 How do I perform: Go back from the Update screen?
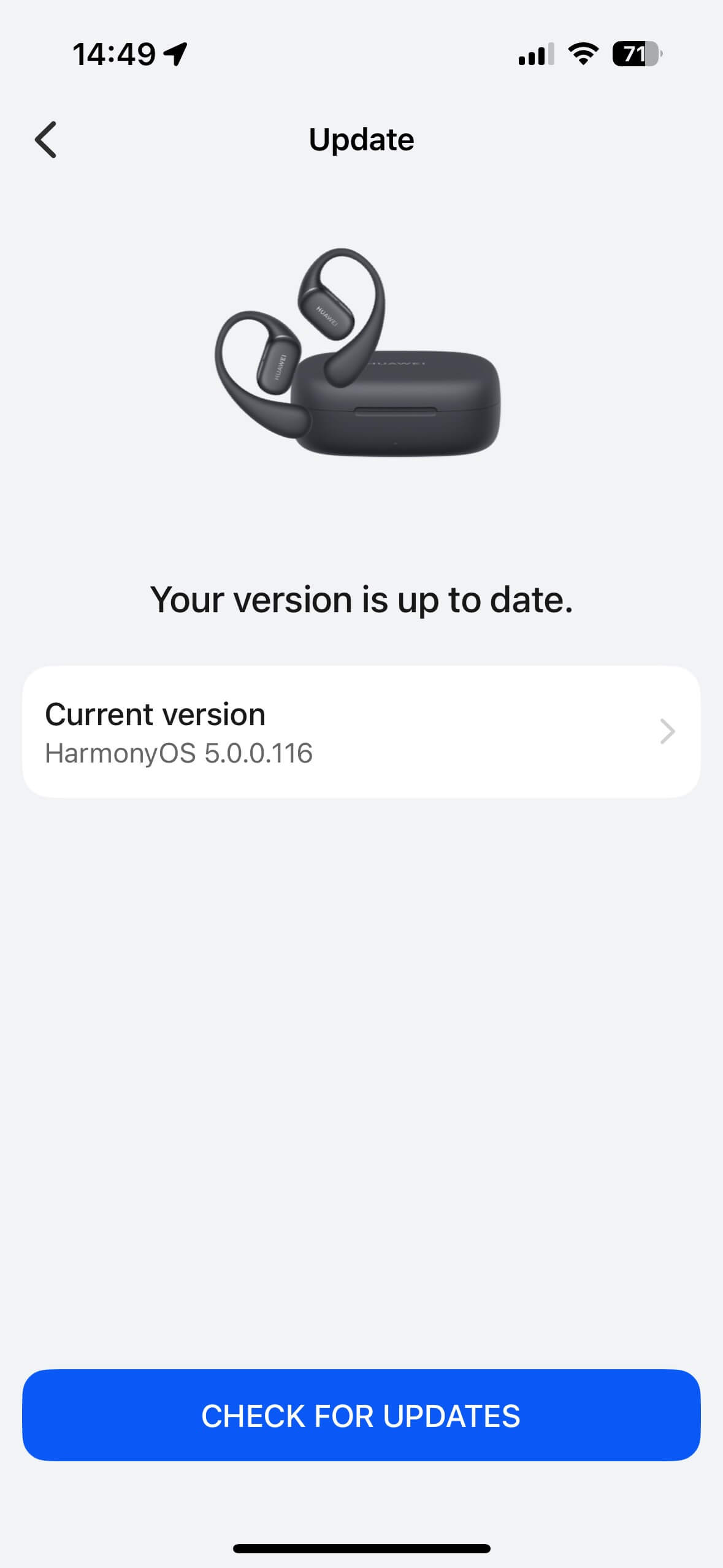tap(46, 140)
